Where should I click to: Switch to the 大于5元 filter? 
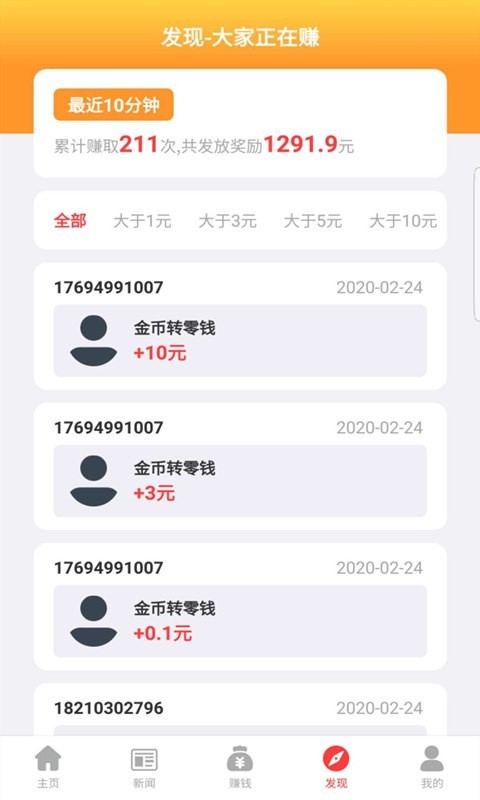(312, 221)
